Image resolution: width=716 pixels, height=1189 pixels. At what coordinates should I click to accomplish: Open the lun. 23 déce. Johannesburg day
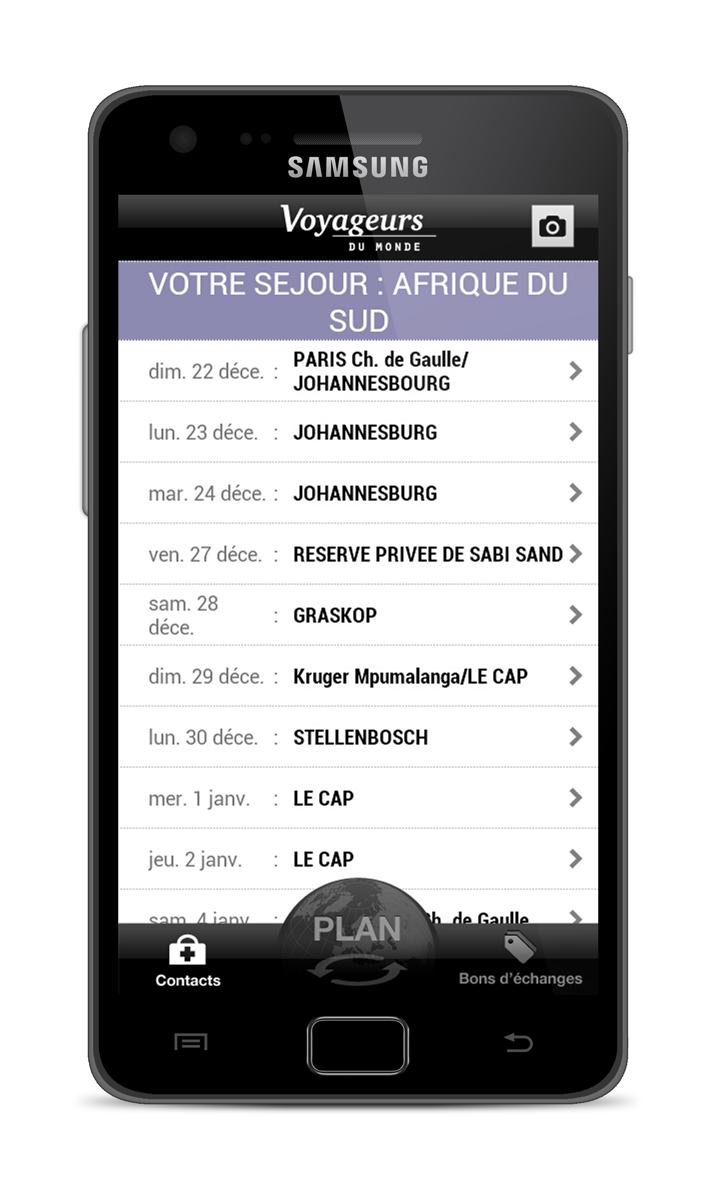358,432
